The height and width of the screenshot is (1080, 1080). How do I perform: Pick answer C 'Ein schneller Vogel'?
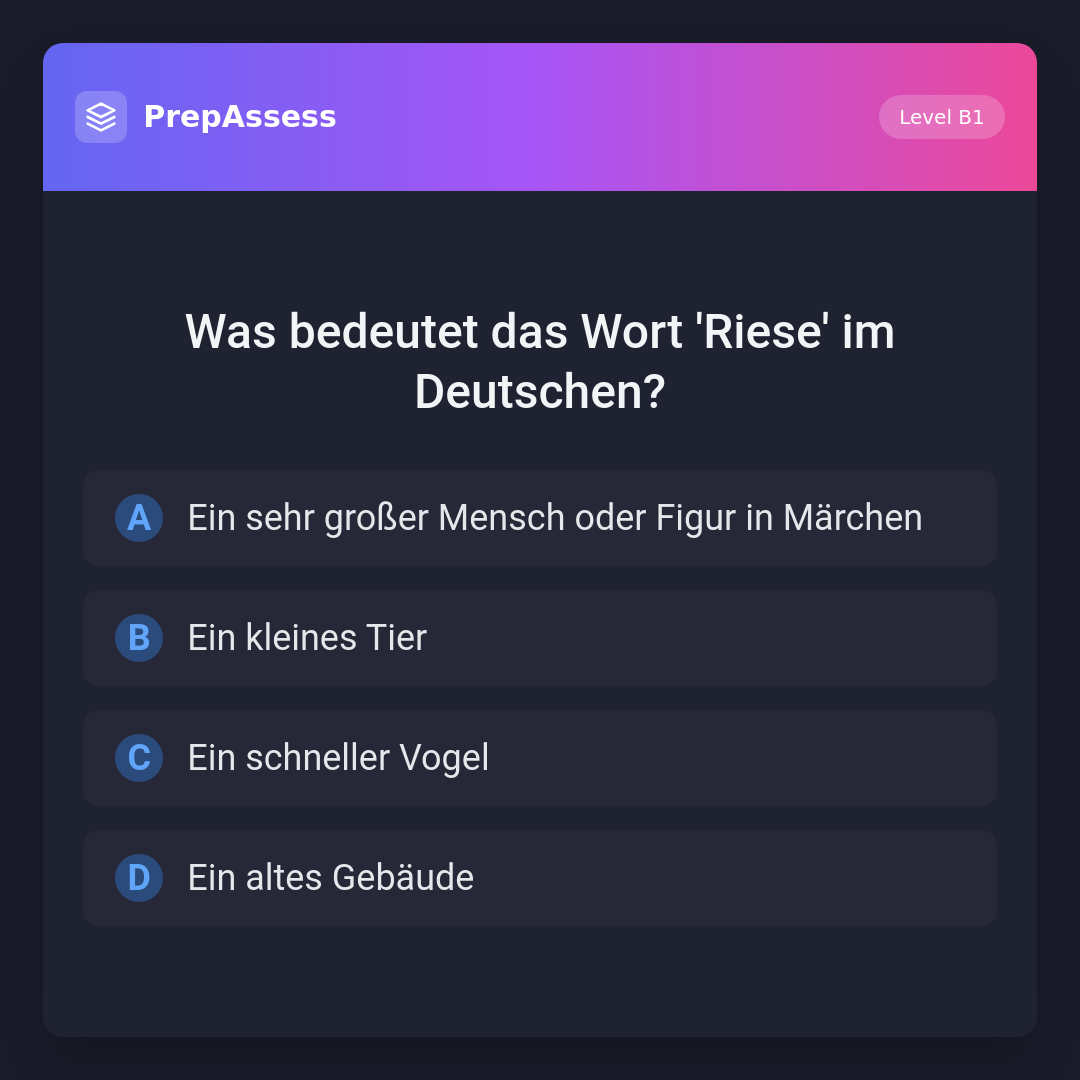pos(539,758)
